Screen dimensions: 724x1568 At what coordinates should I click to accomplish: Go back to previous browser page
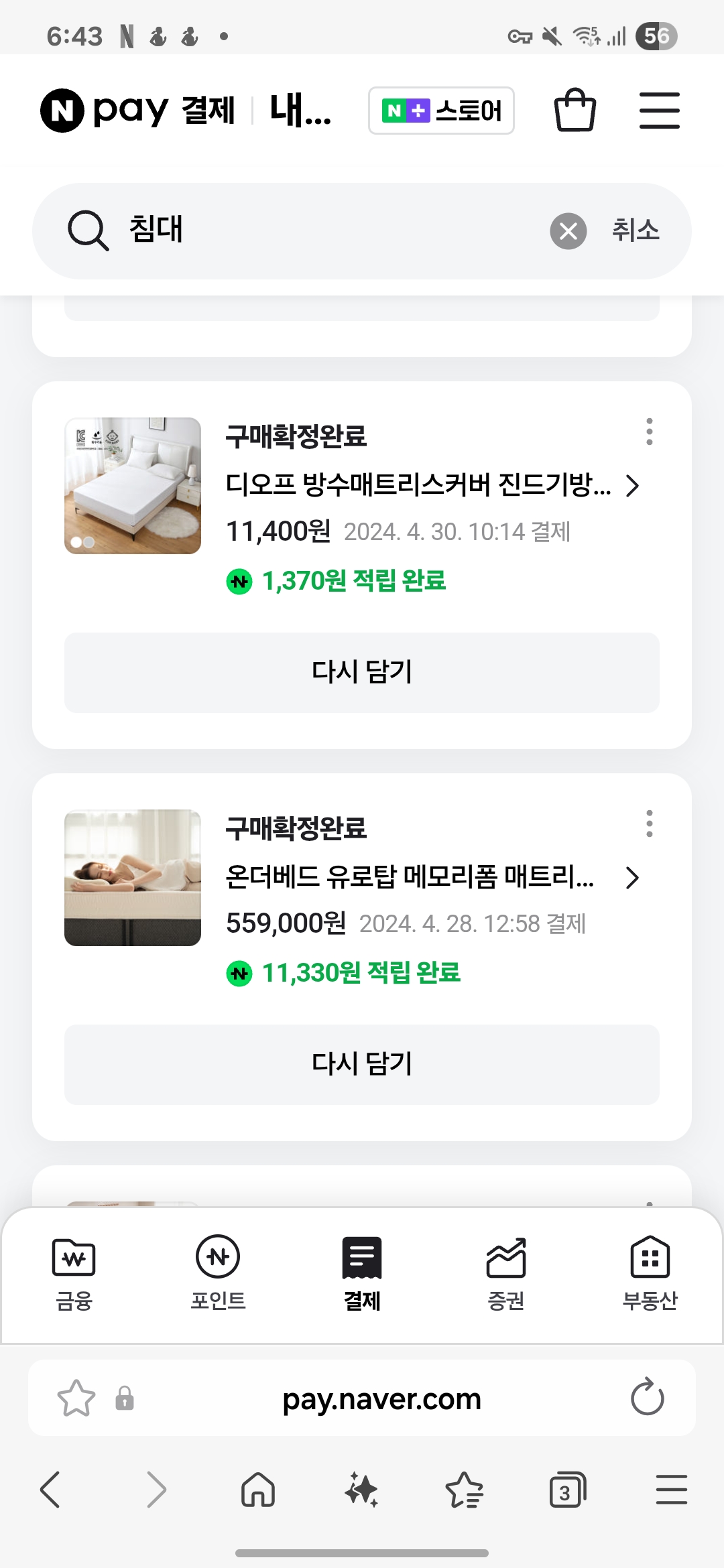tap(51, 1490)
